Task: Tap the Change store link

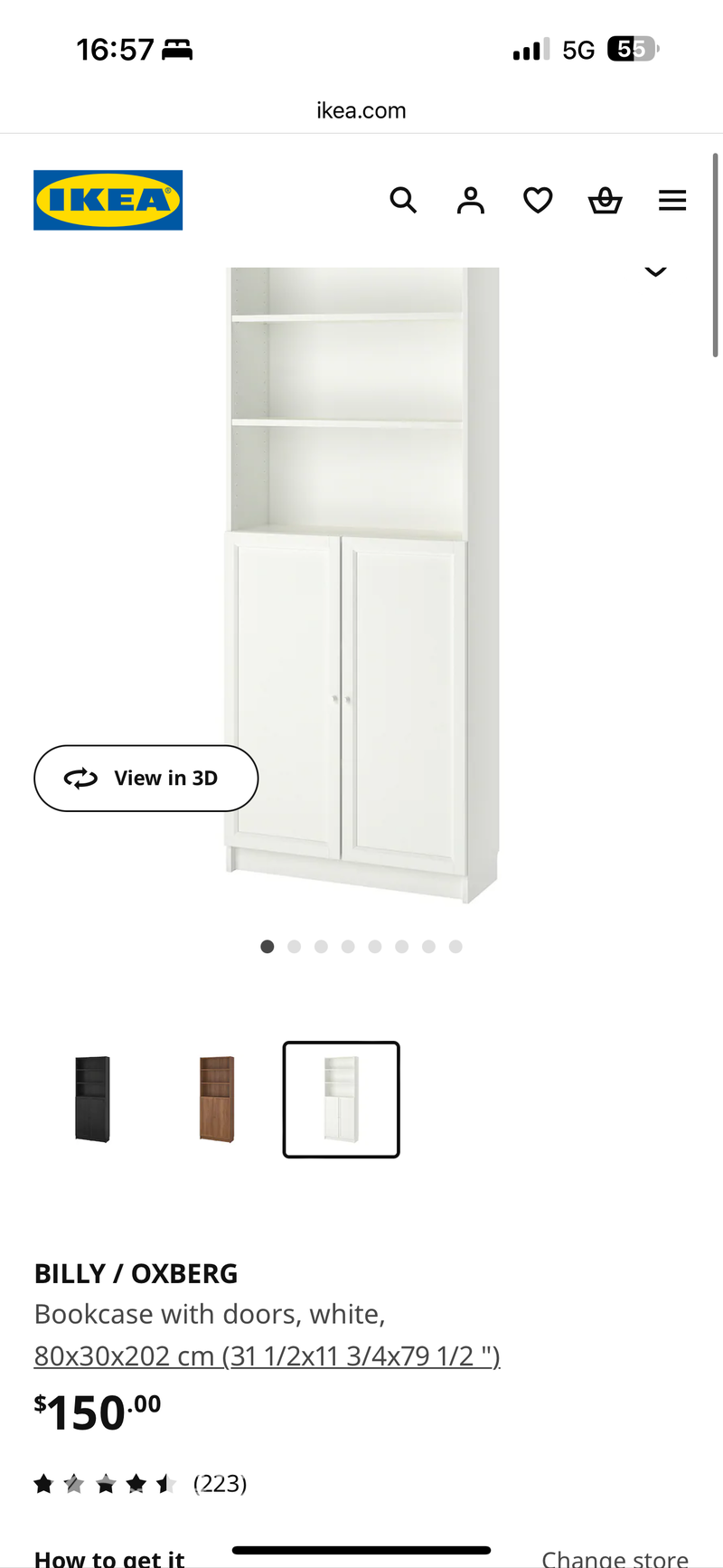Action: tap(615, 1557)
